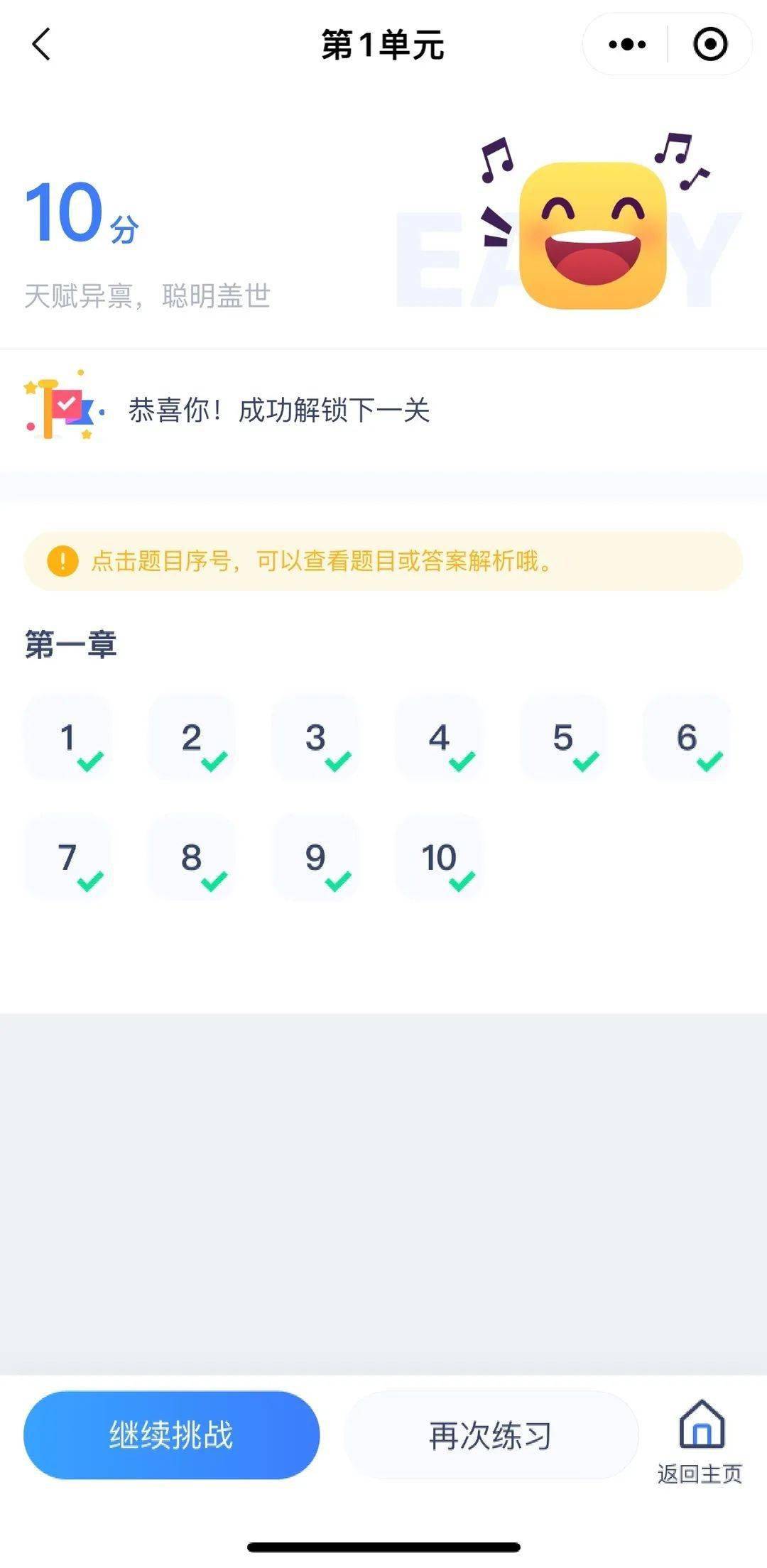
Task: Open question 7 review
Action: pos(68,858)
